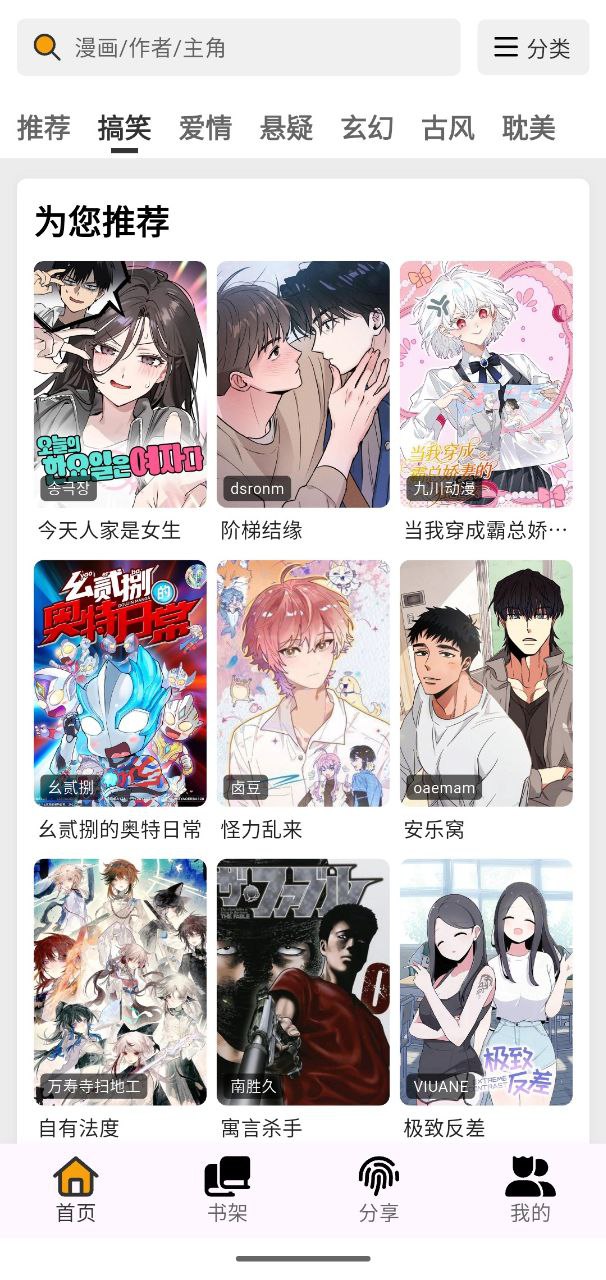Open the comic 今天人家是女生
This screenshot has width=606, height=1280.
point(120,385)
